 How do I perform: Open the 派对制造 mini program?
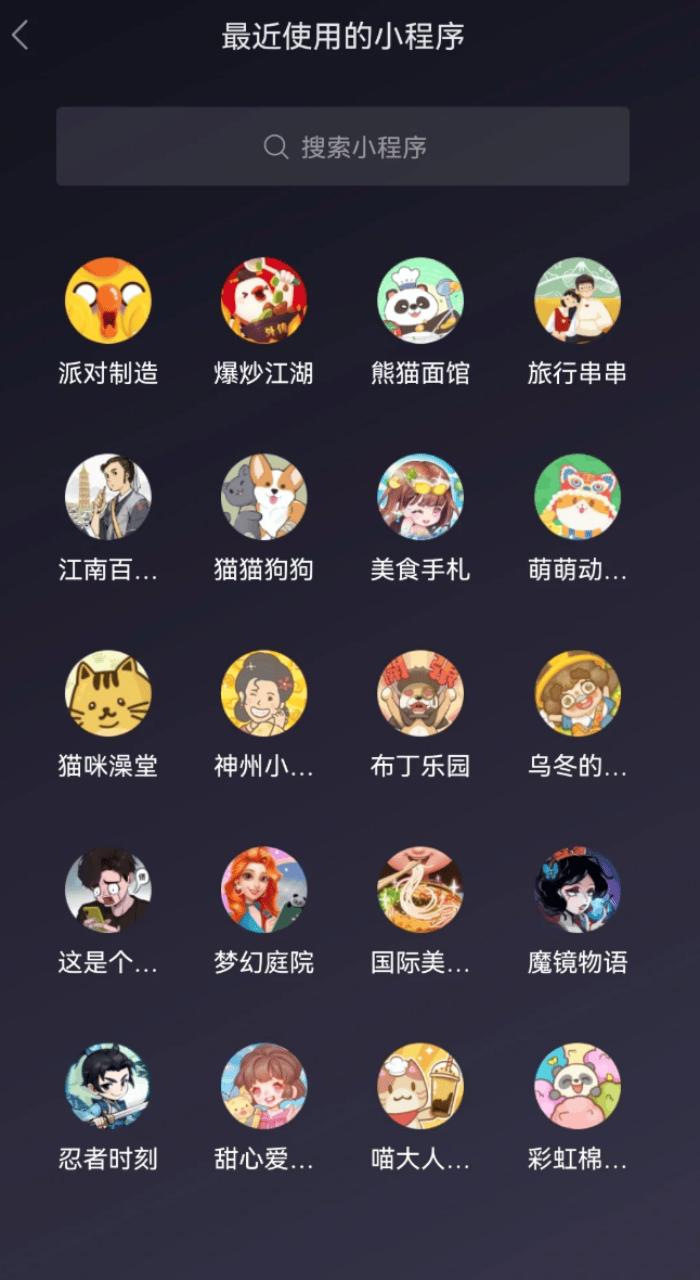pyautogui.click(x=108, y=301)
